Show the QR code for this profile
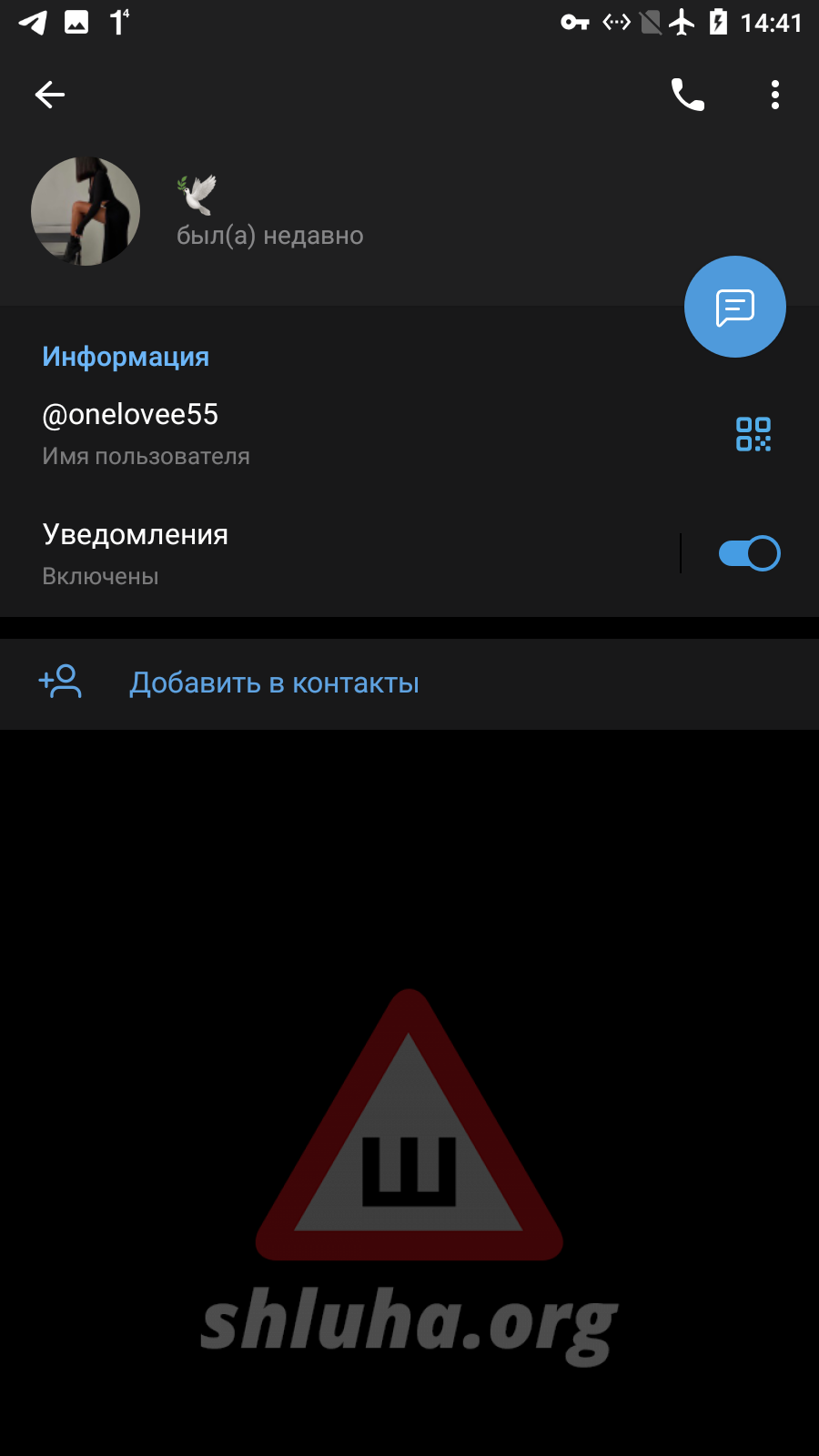819x1456 pixels. (753, 434)
